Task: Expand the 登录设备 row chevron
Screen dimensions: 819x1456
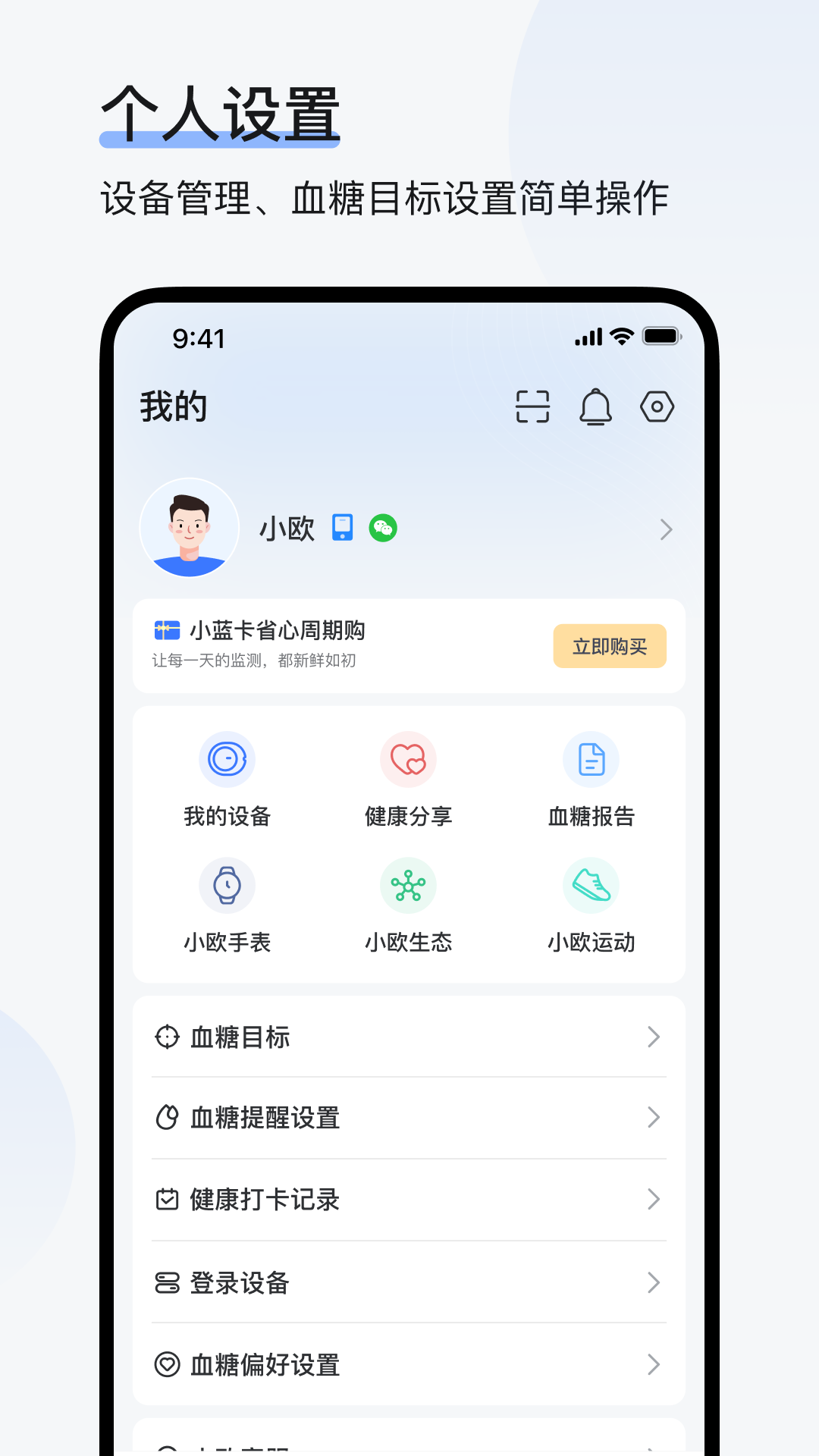Action: (x=654, y=1283)
